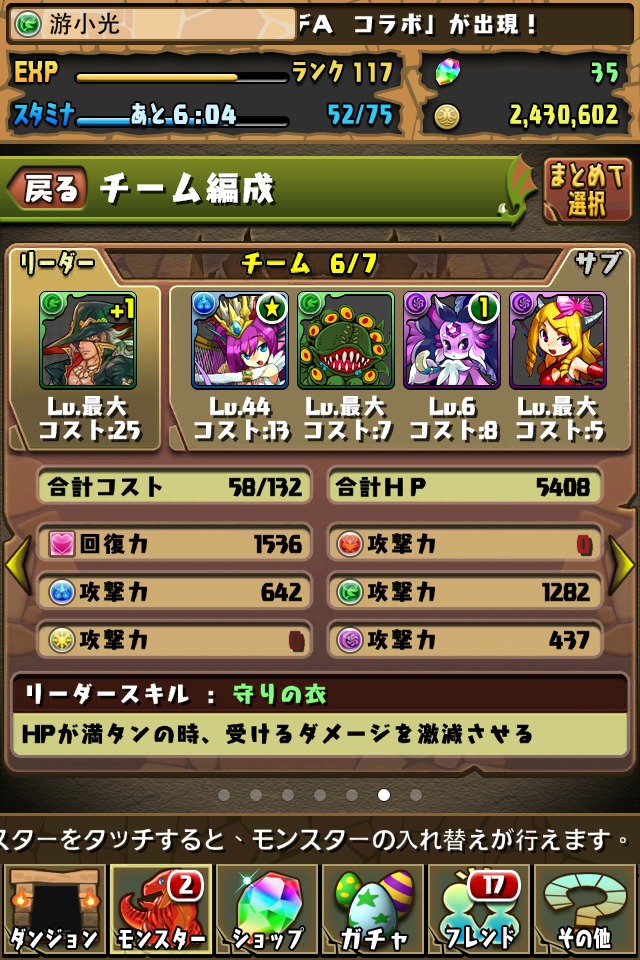Select the leader monster with cost 25
The image size is (640, 960).
88,340
